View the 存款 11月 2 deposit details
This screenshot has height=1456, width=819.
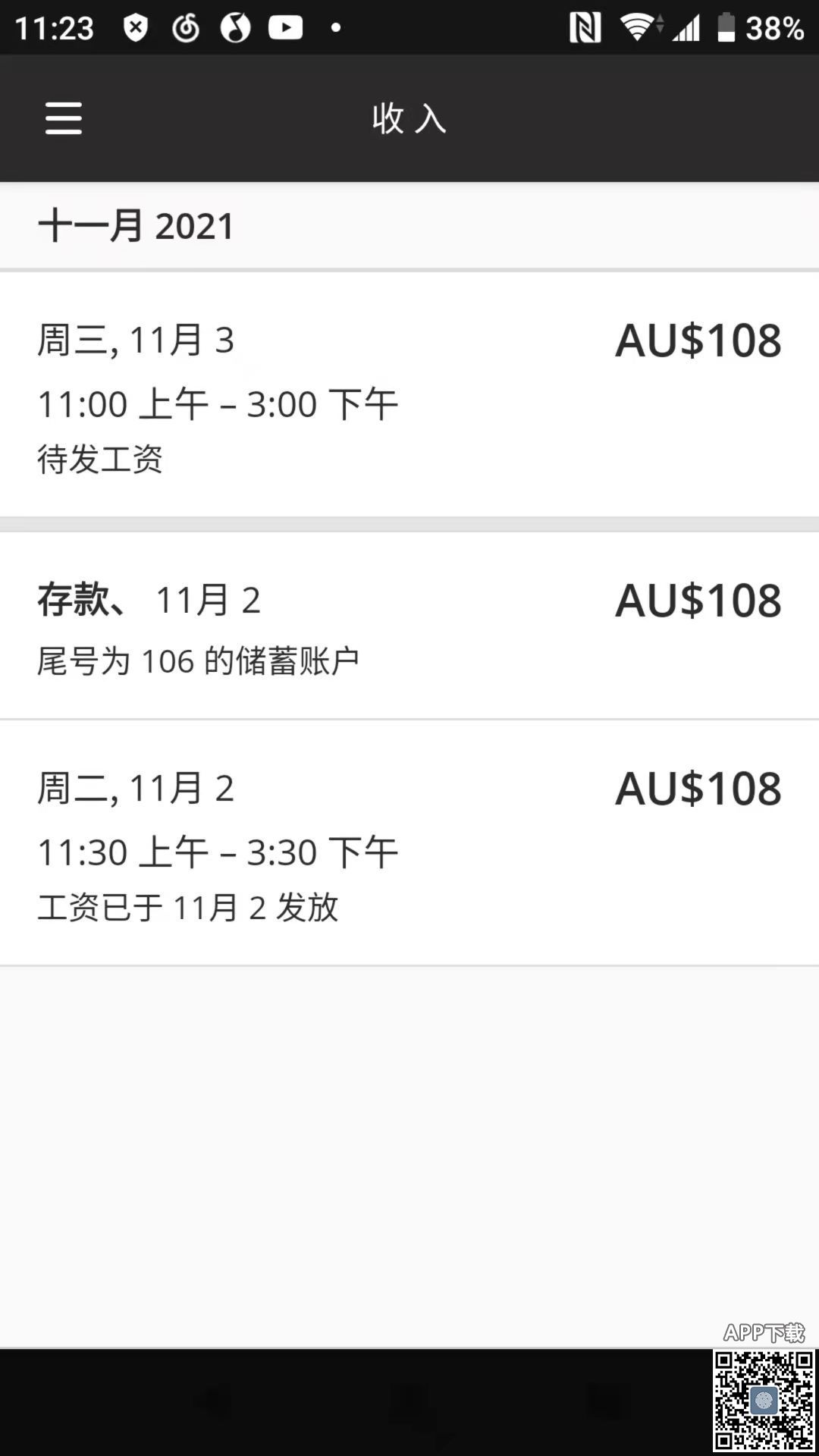[409, 626]
